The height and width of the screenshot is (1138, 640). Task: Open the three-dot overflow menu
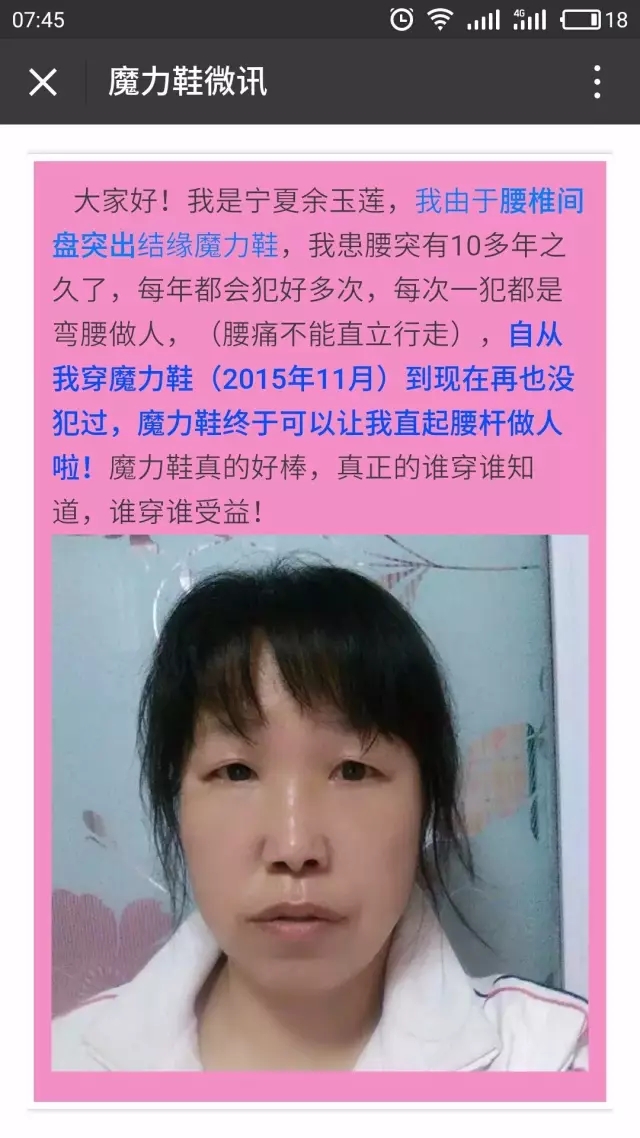(597, 82)
